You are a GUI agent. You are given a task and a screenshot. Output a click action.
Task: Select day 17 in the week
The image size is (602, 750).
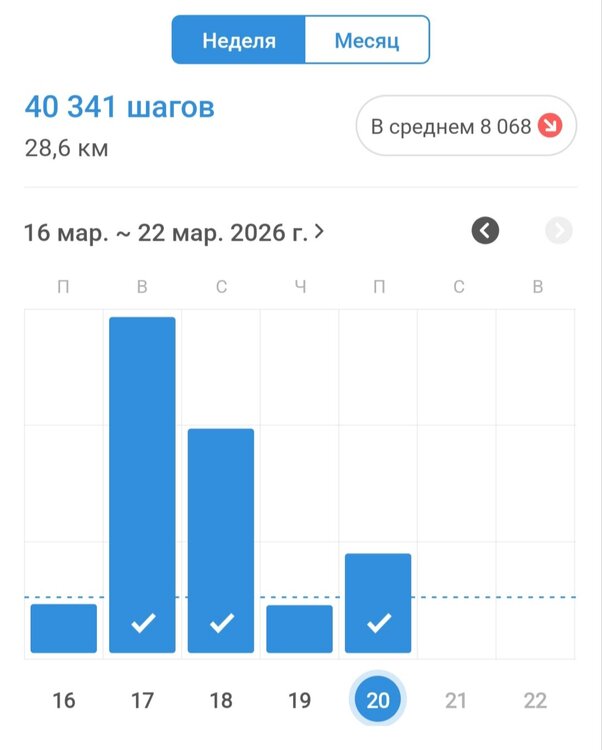pyautogui.click(x=142, y=700)
